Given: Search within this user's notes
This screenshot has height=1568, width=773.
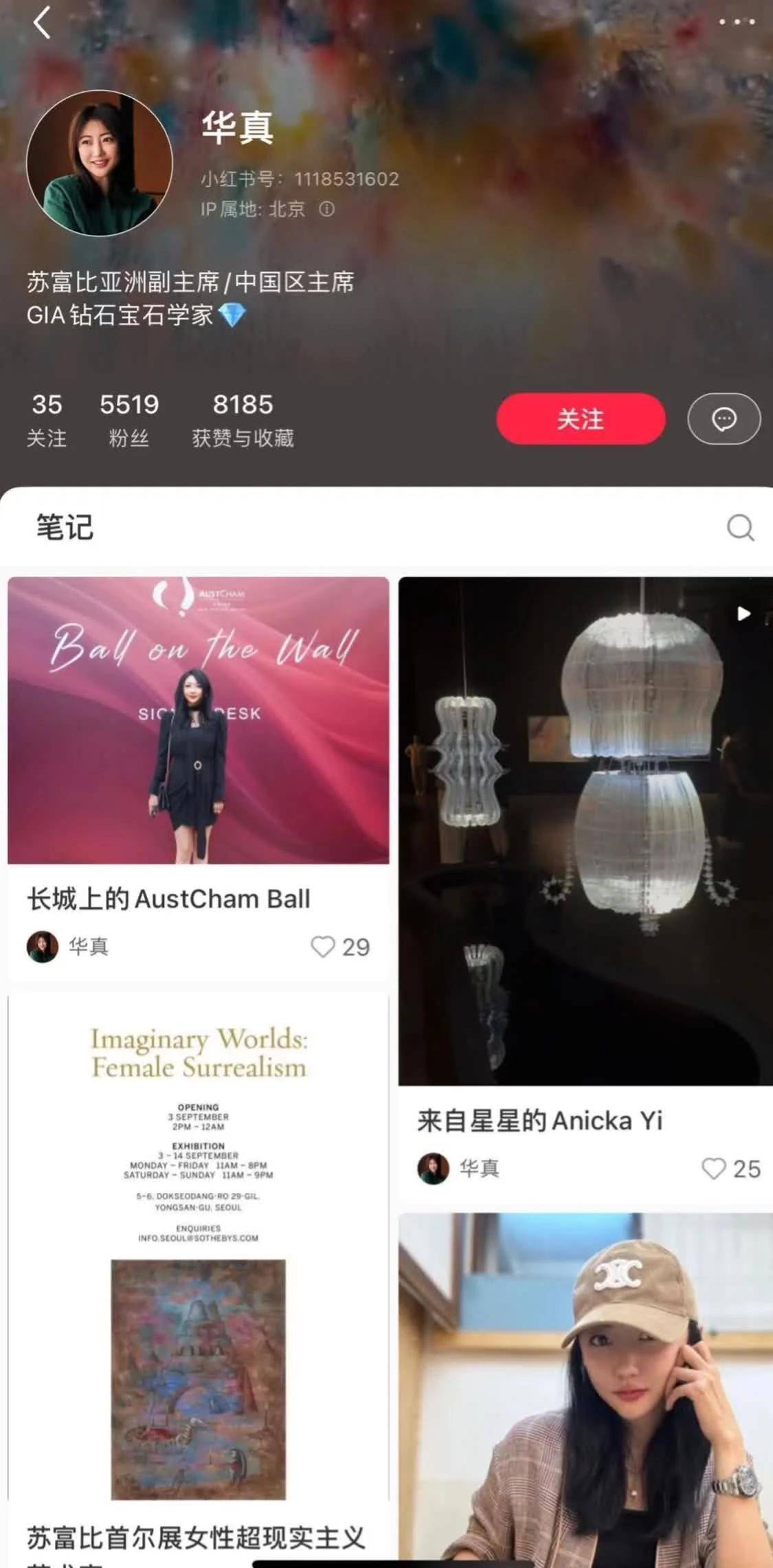Looking at the screenshot, I should pyautogui.click(x=740, y=528).
